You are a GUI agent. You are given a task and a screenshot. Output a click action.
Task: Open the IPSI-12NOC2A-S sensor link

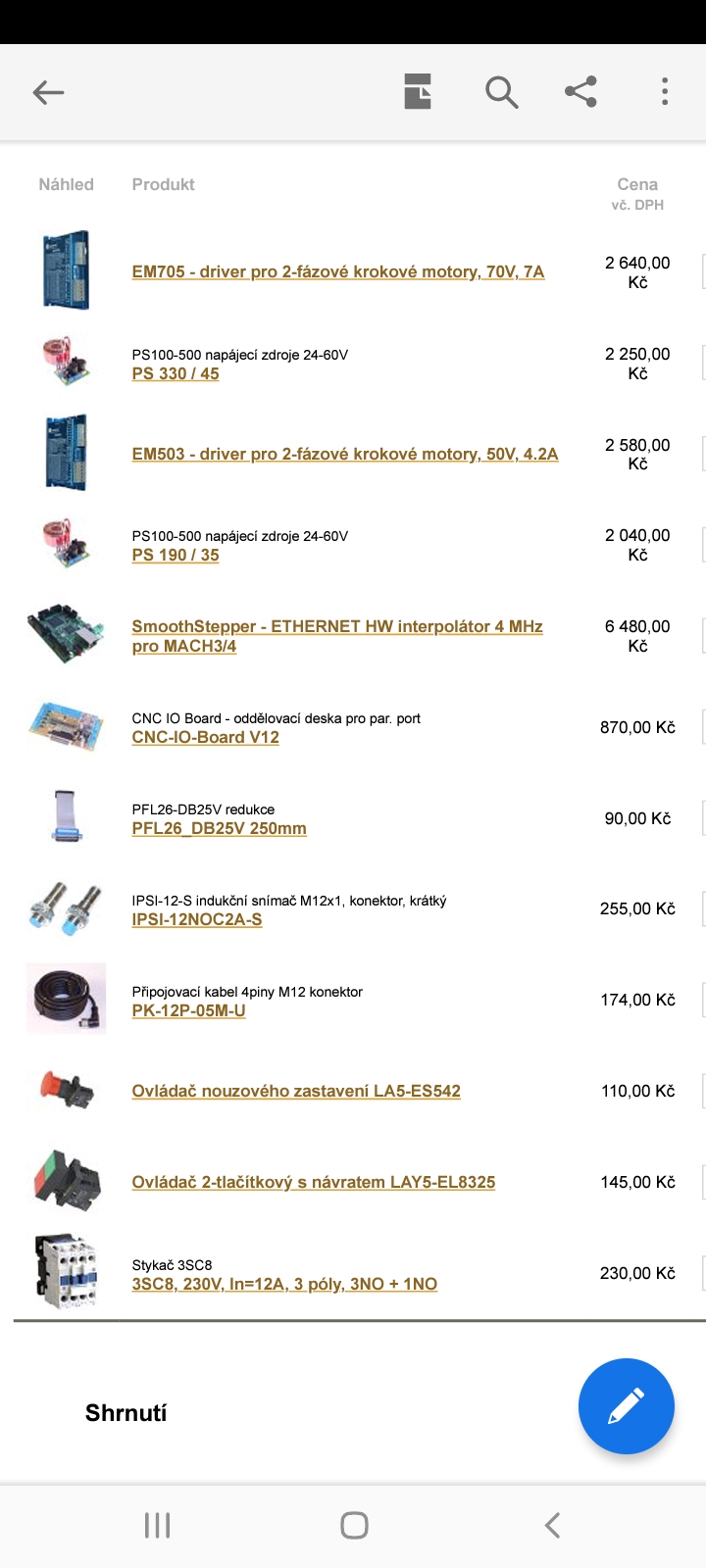(x=197, y=920)
